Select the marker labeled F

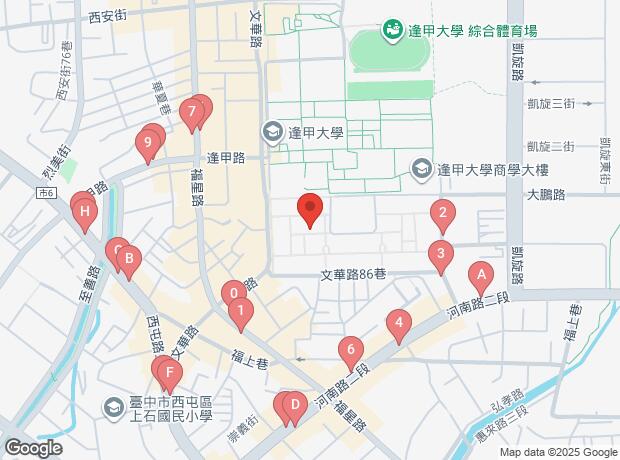170,374
